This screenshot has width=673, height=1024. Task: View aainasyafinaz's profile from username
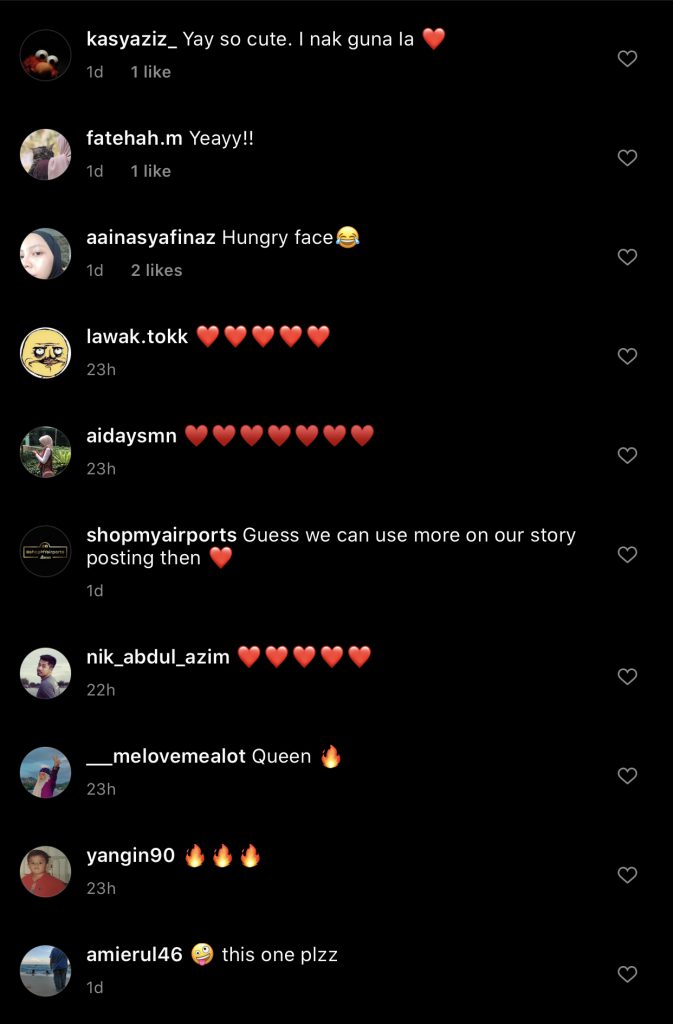(150, 238)
